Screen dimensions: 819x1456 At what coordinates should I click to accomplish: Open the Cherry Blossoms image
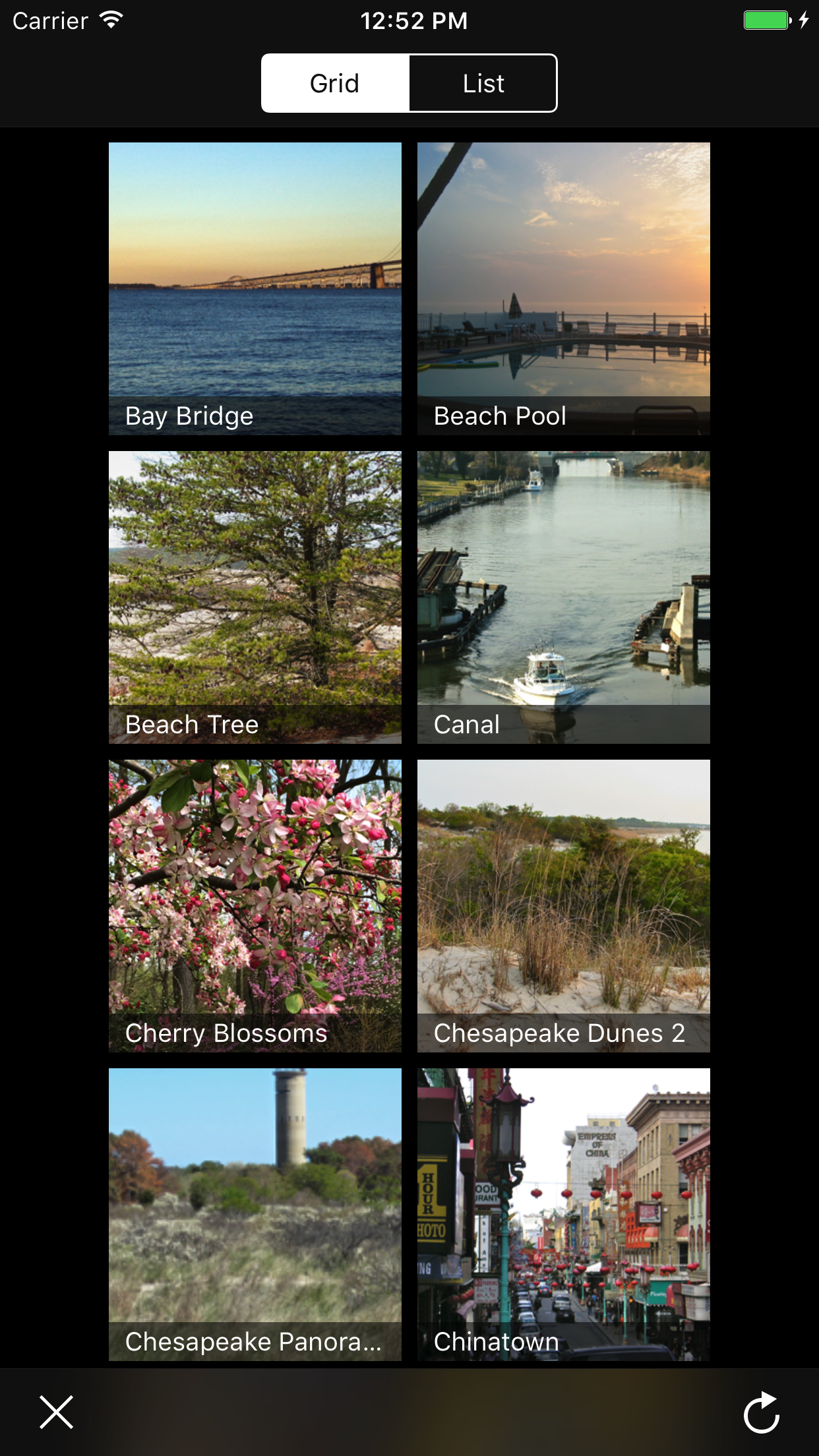click(x=255, y=905)
